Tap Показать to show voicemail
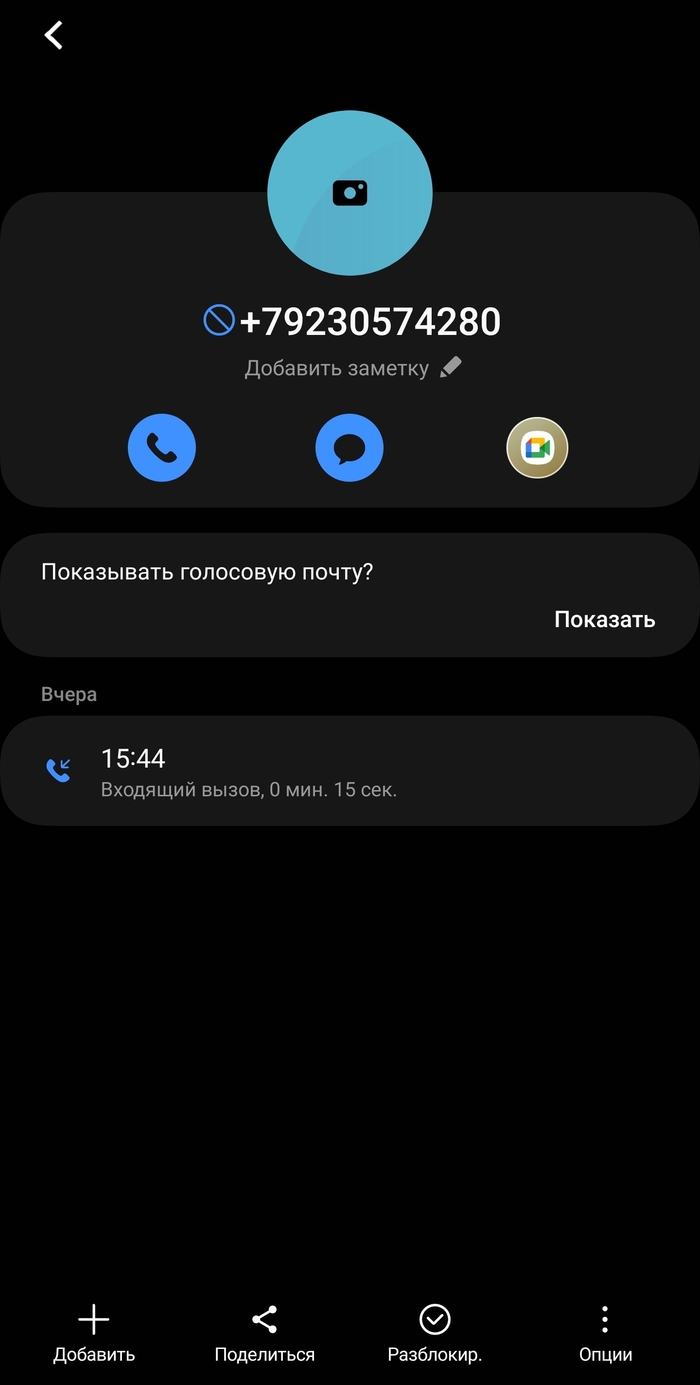Image resolution: width=700 pixels, height=1385 pixels. point(604,619)
